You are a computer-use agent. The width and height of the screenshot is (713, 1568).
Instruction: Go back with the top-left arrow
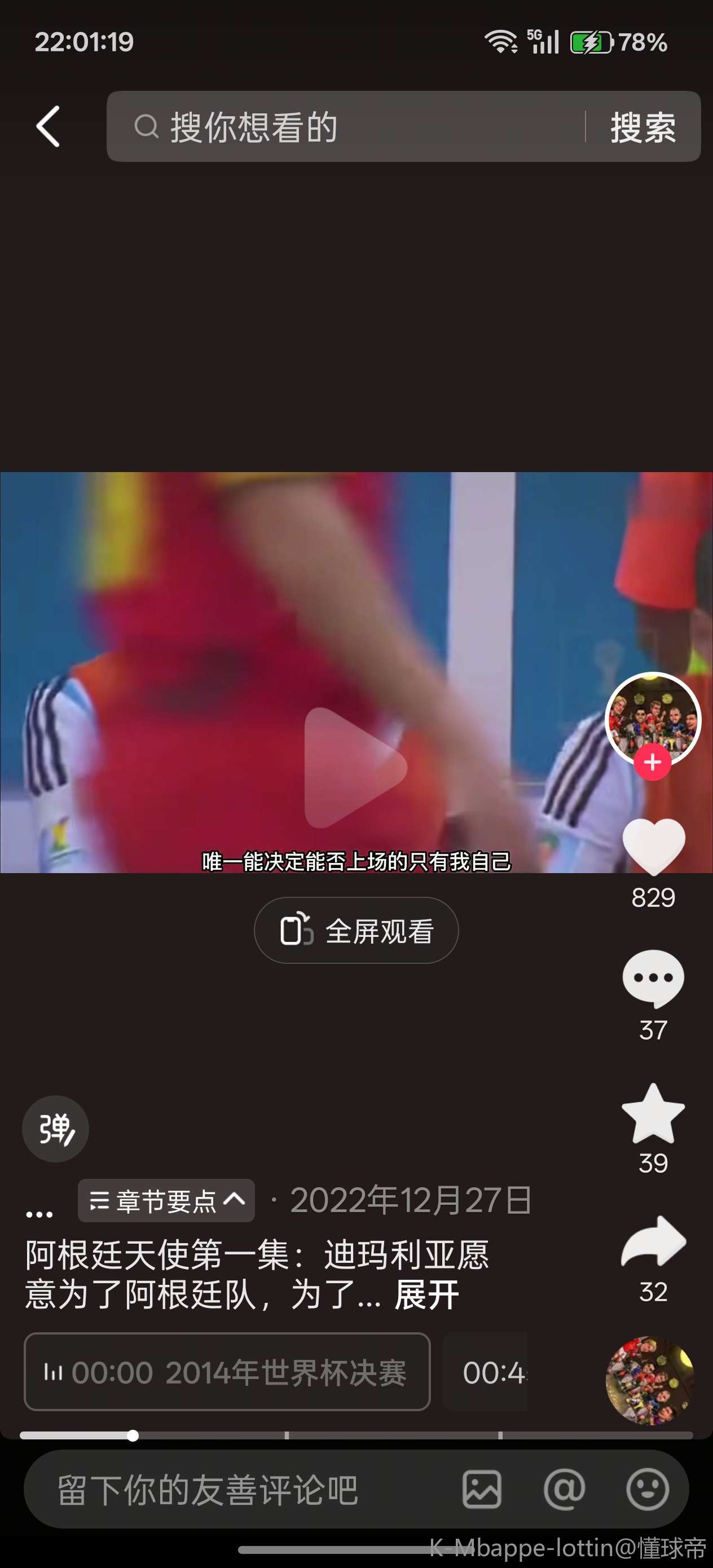coord(47,126)
